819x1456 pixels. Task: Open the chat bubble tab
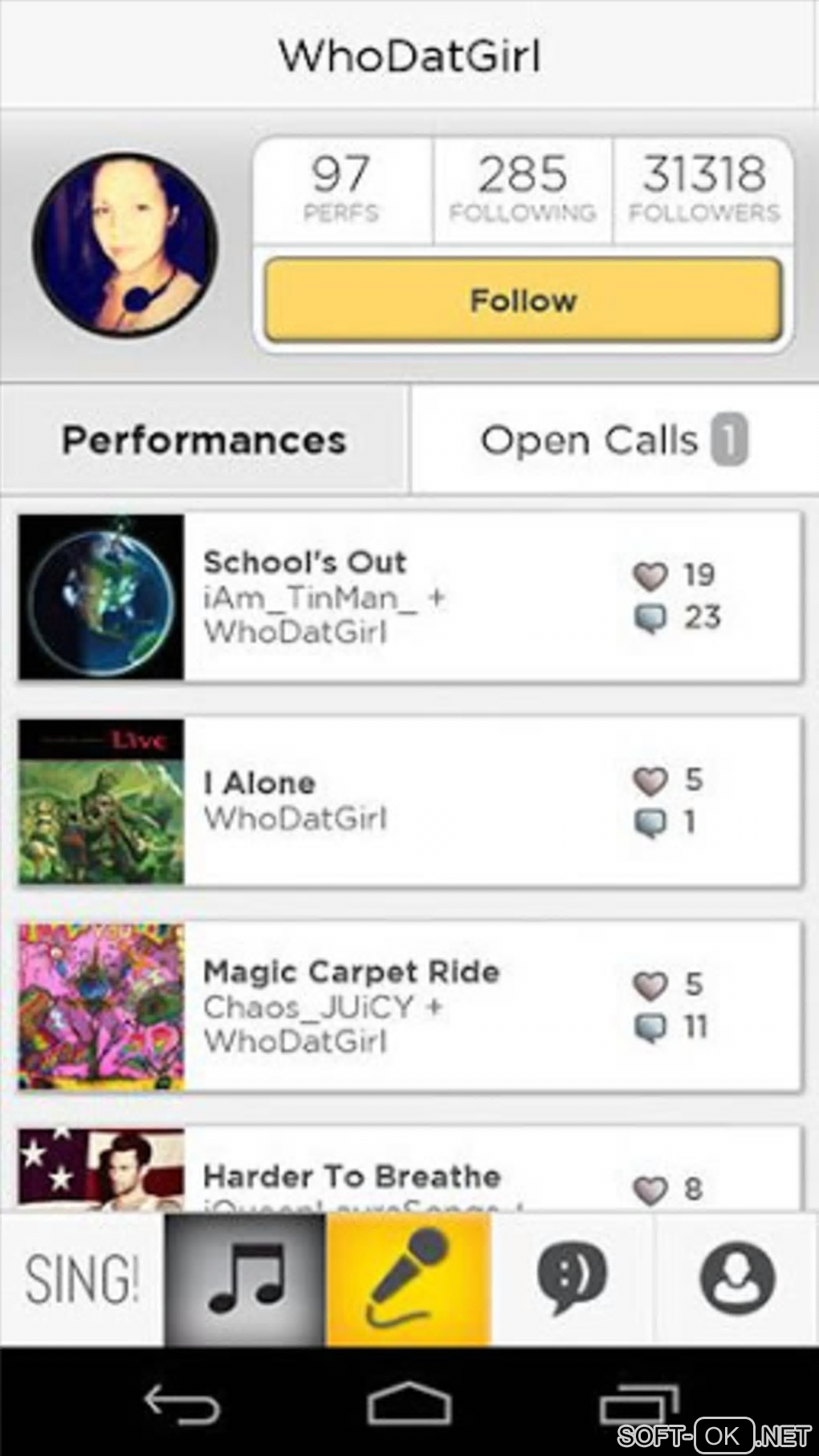click(x=572, y=1279)
